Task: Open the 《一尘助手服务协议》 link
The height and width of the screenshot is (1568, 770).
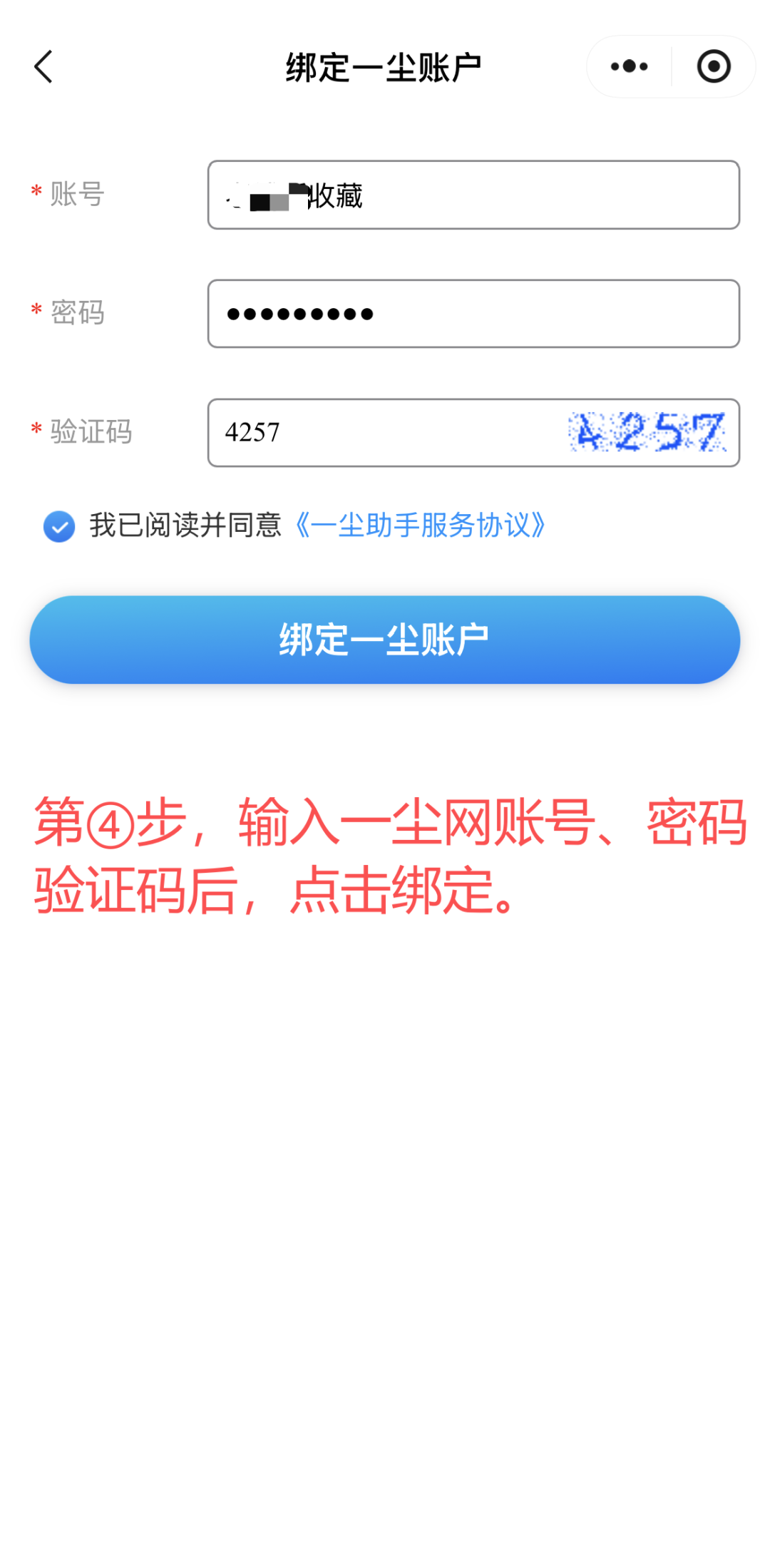Action: (421, 526)
